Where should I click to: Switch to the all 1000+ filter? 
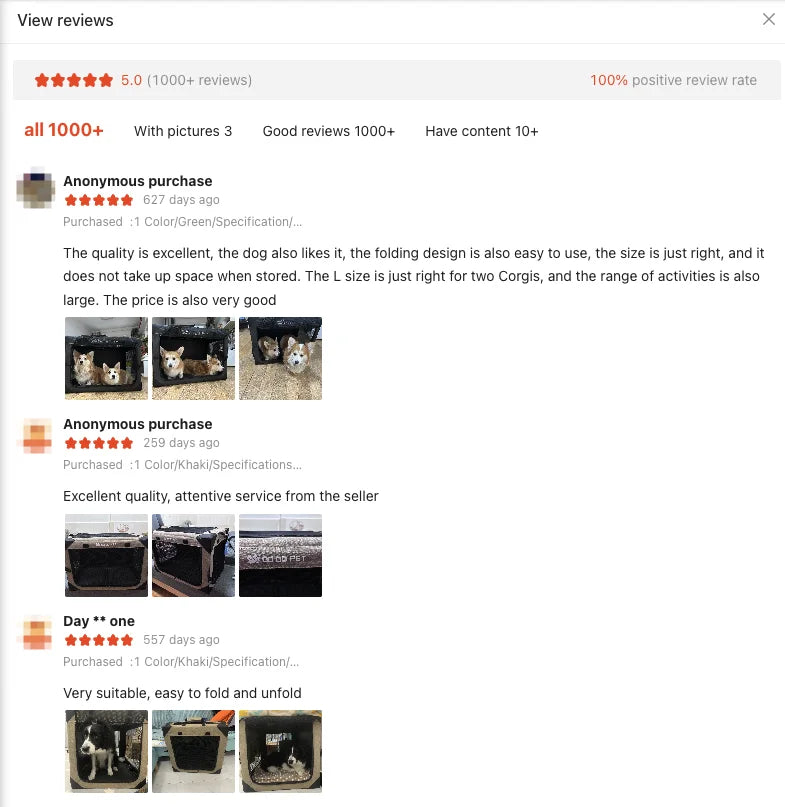click(x=64, y=131)
